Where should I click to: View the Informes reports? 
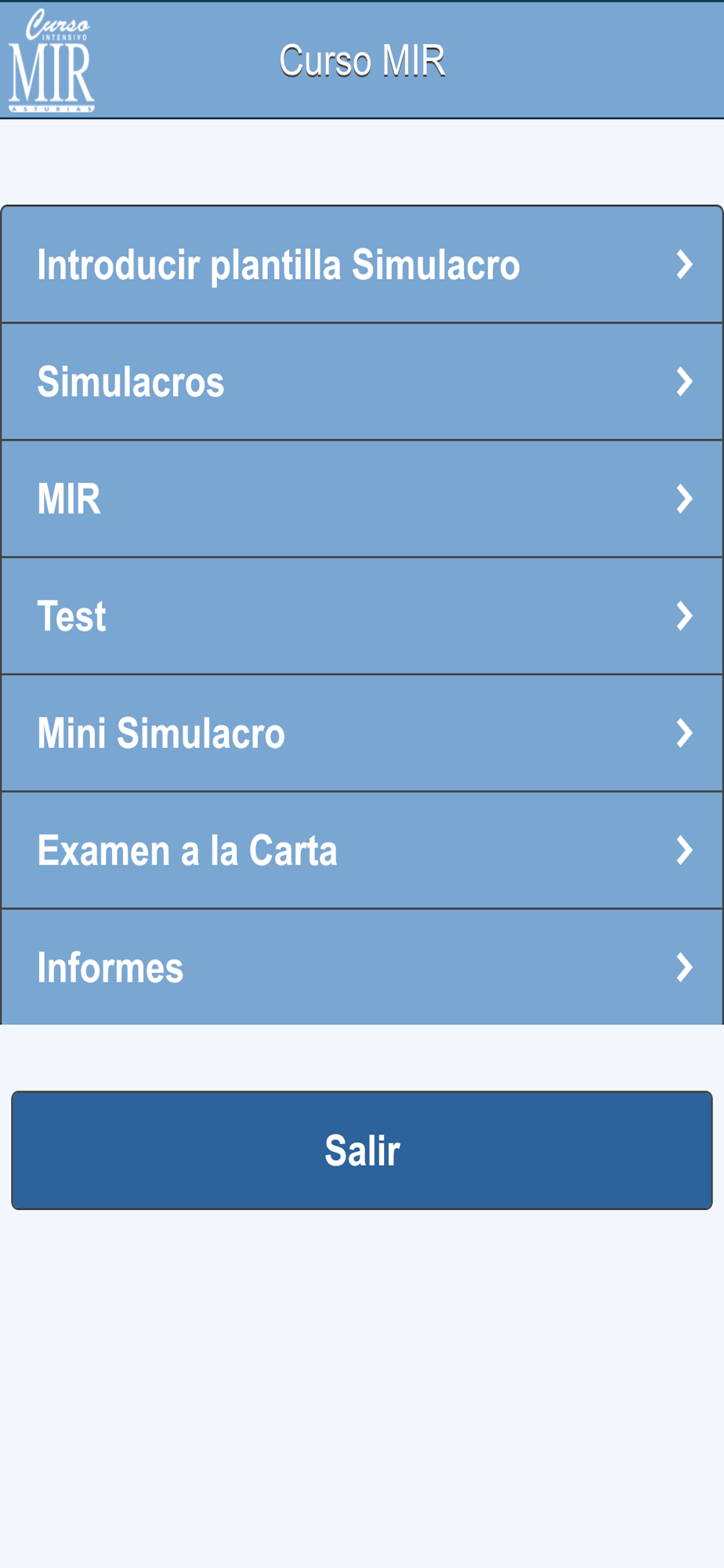pos(362,967)
